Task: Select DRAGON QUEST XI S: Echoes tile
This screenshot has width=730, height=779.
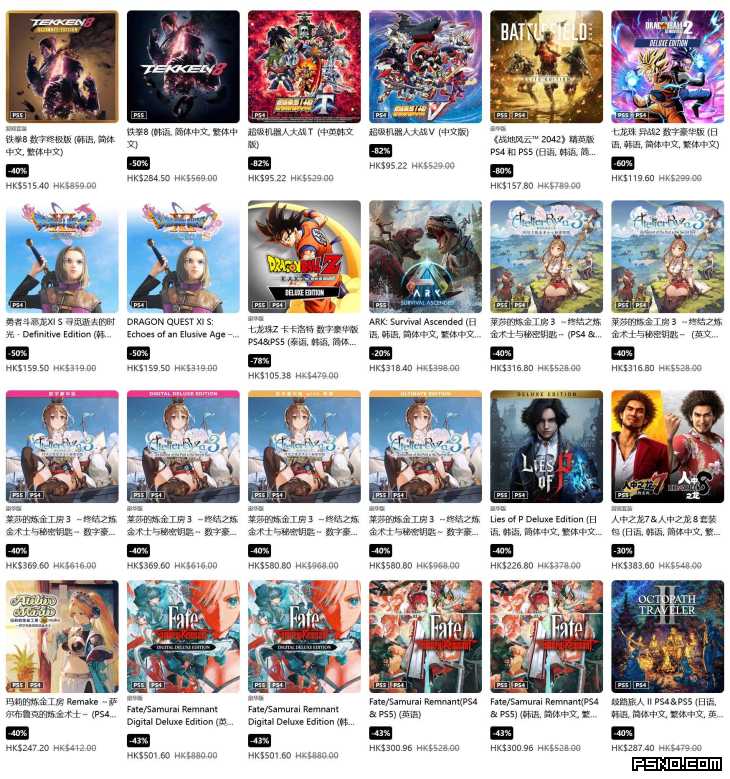Action: pyautogui.click(x=183, y=256)
